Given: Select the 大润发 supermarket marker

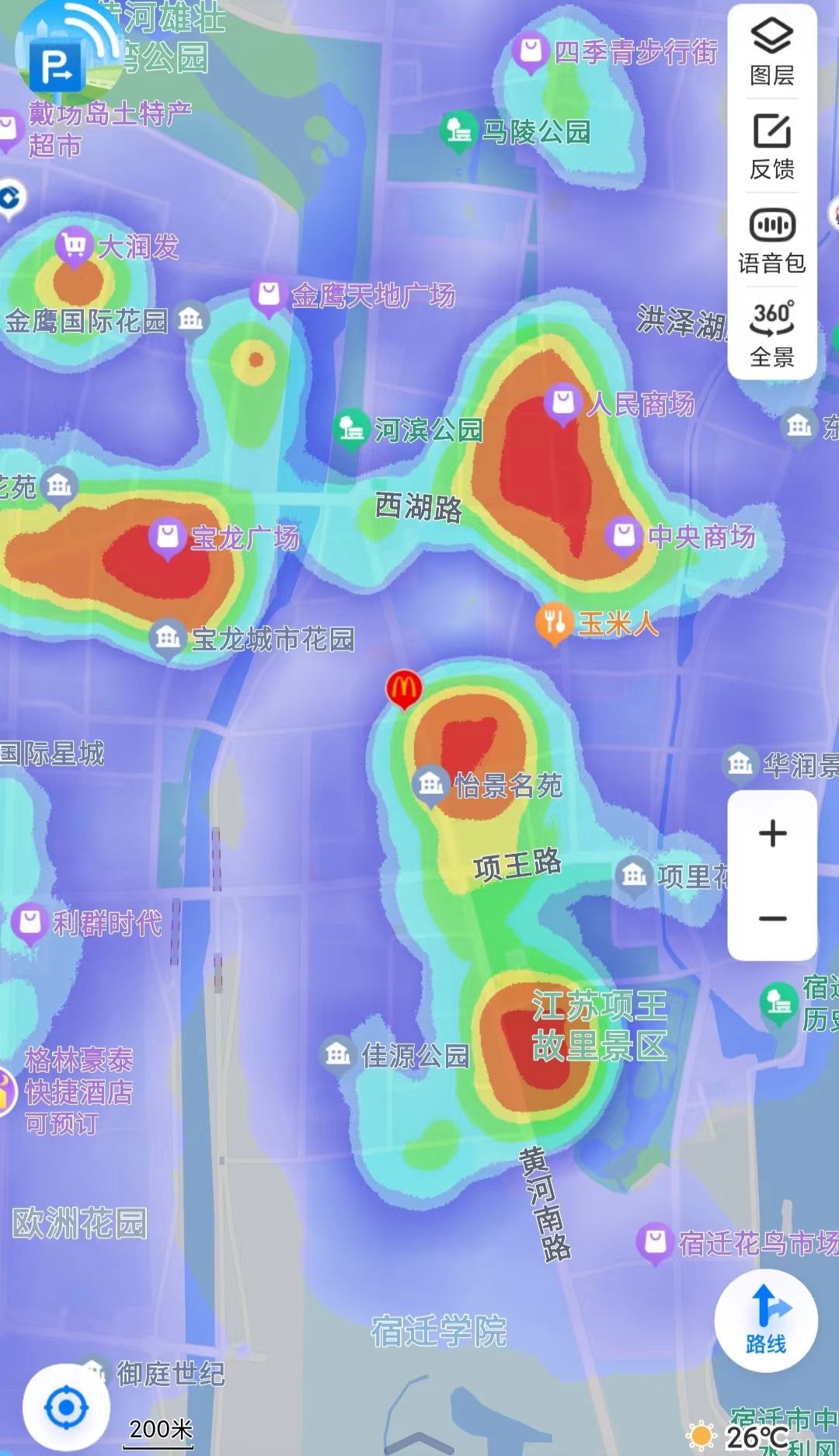Looking at the screenshot, I should pyautogui.click(x=75, y=246).
